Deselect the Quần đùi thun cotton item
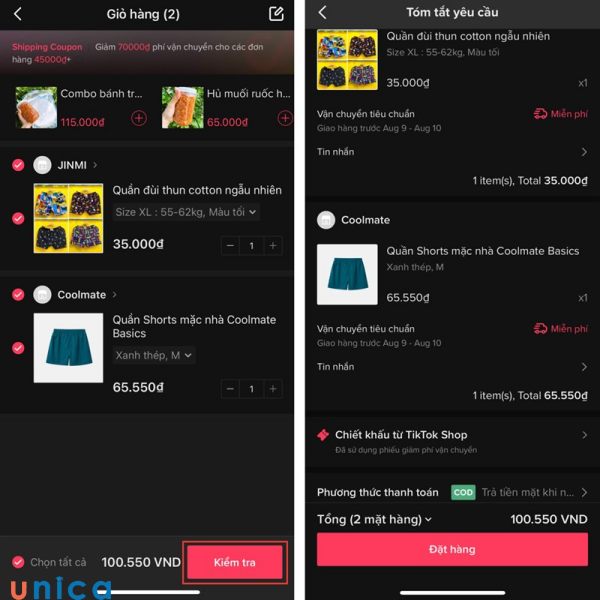The height and width of the screenshot is (600, 600). 18,218
